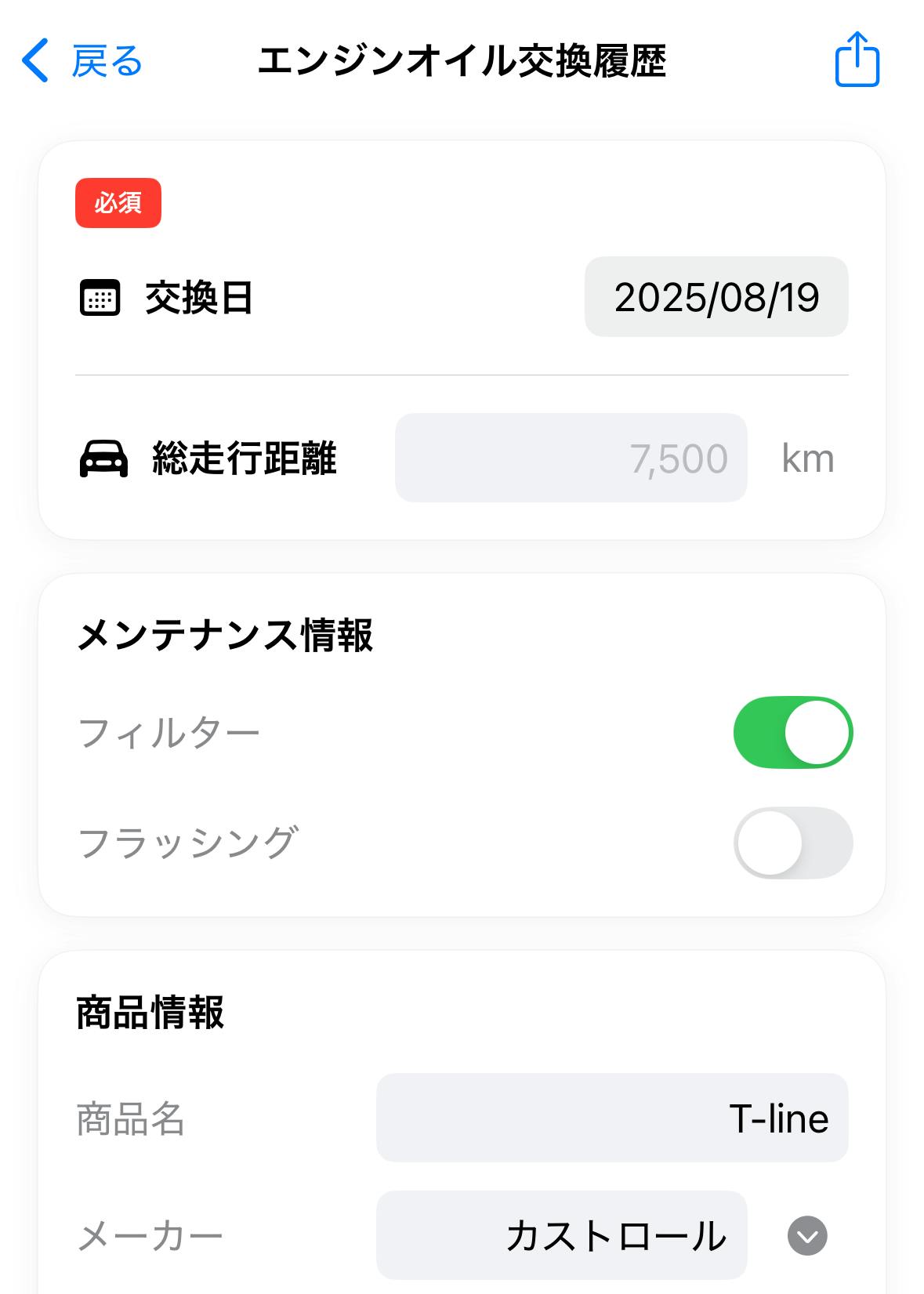Enable the フラッシング switch
Image resolution: width=924 pixels, height=1294 pixels.
click(792, 843)
